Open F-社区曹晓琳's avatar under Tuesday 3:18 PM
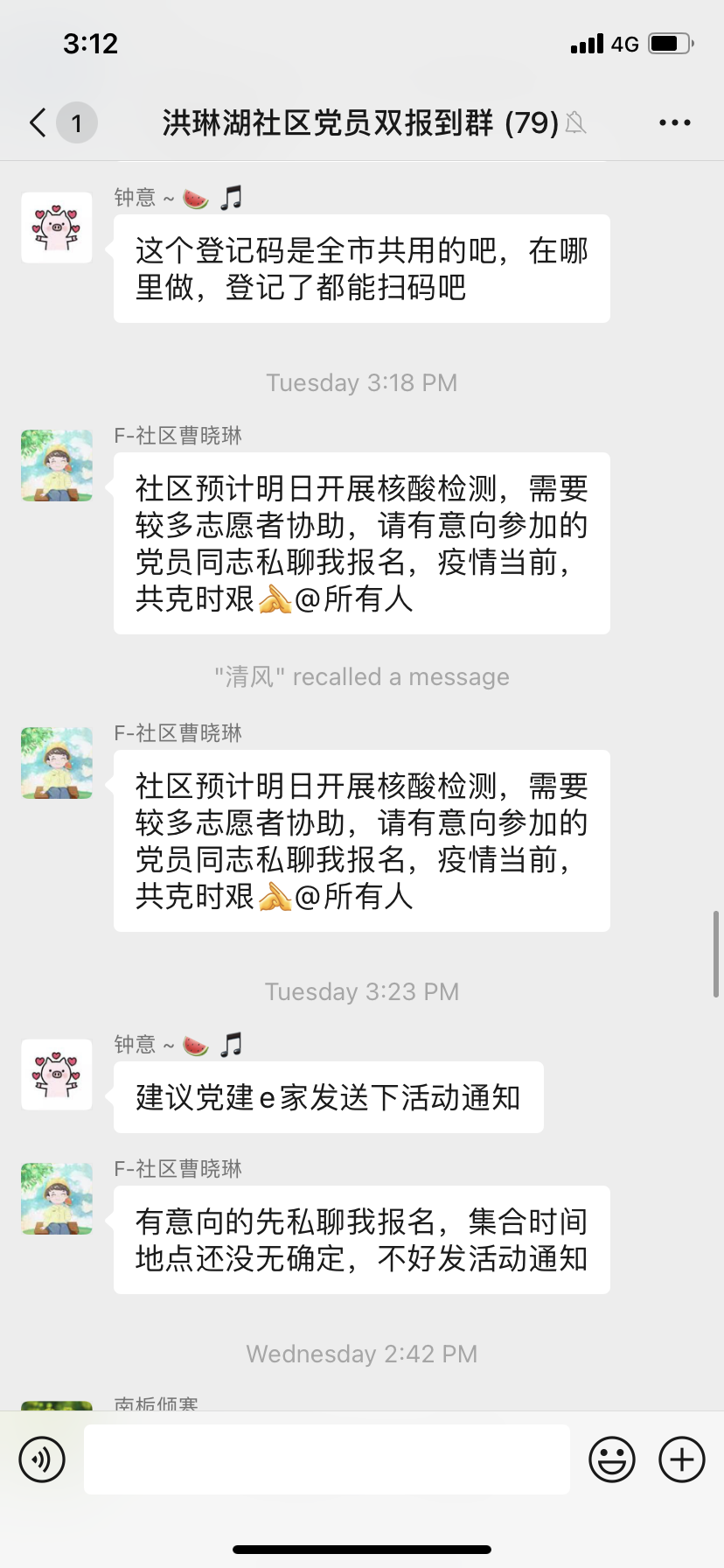Image resolution: width=724 pixels, height=1568 pixels. tap(57, 465)
